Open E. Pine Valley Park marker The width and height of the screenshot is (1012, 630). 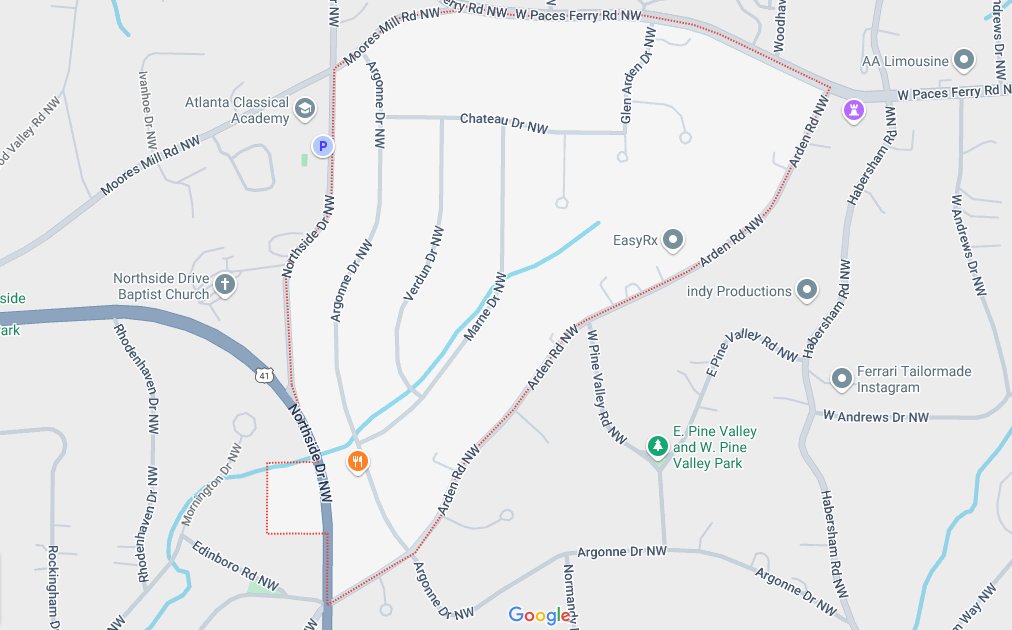pyautogui.click(x=657, y=446)
